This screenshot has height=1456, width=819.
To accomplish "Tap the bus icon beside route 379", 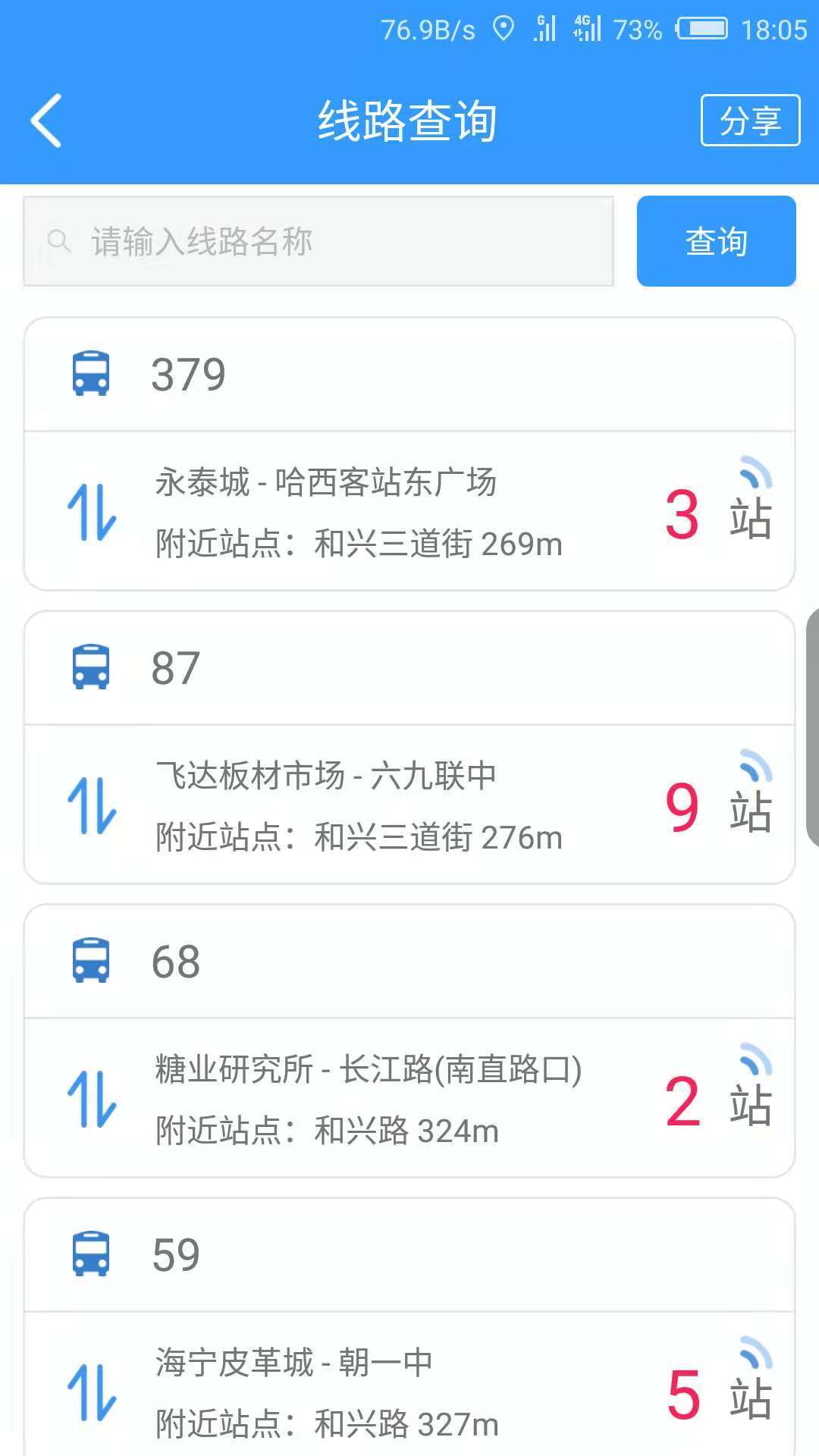I will click(91, 373).
